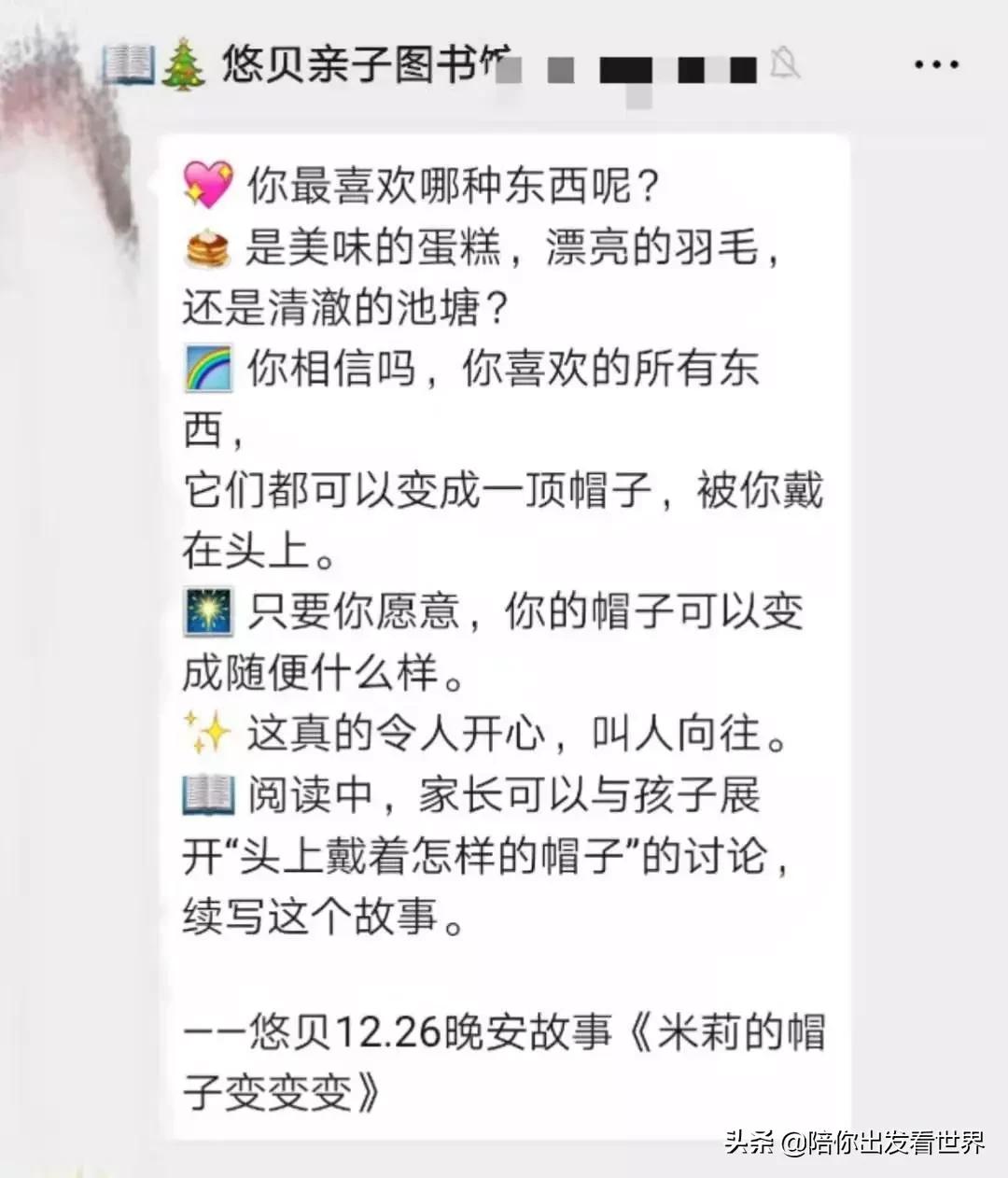
Task: Click the rainbow emoji before 你相信吗
Action: click(x=207, y=368)
